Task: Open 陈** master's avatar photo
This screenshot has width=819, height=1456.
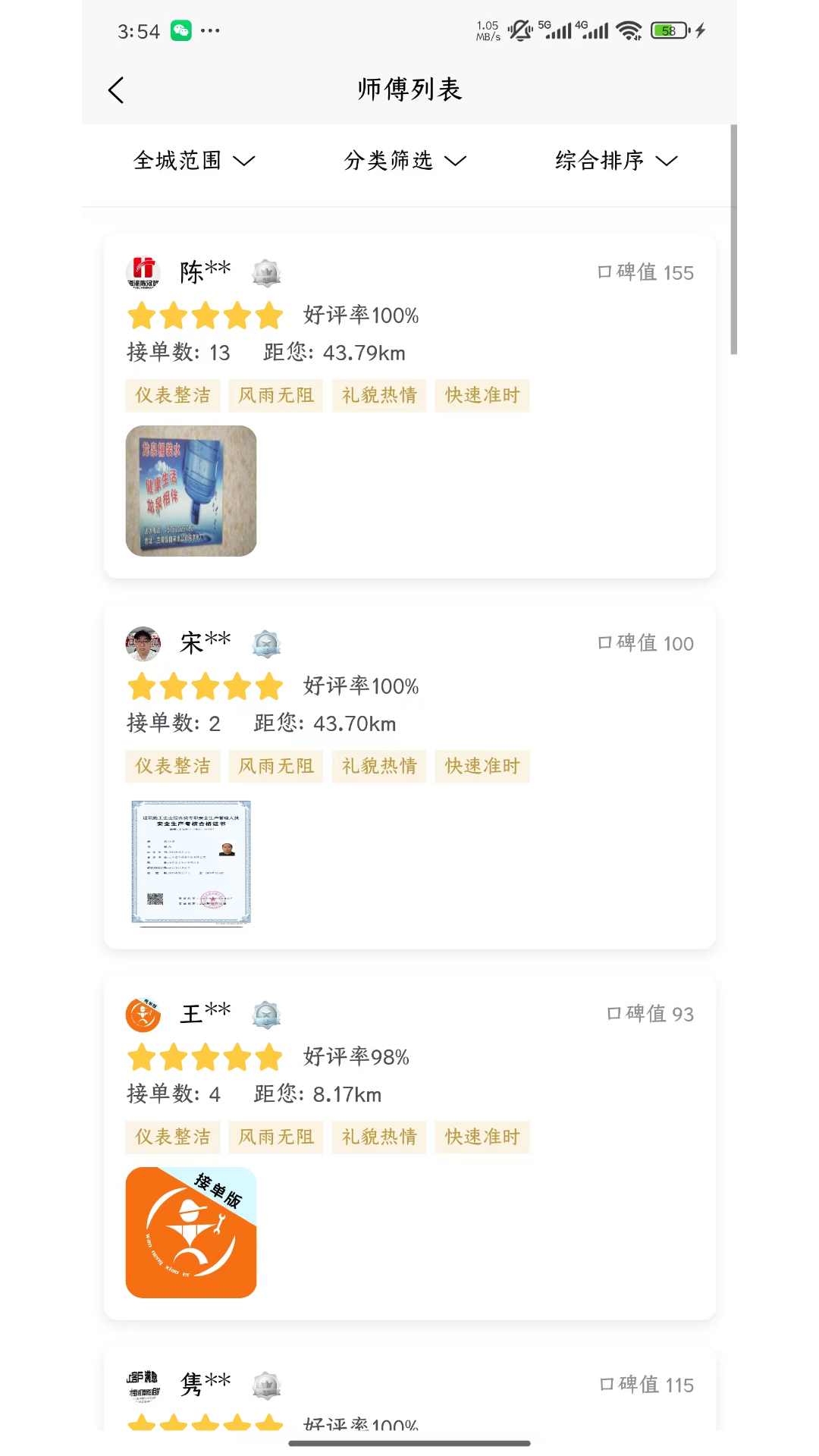Action: pos(143,273)
